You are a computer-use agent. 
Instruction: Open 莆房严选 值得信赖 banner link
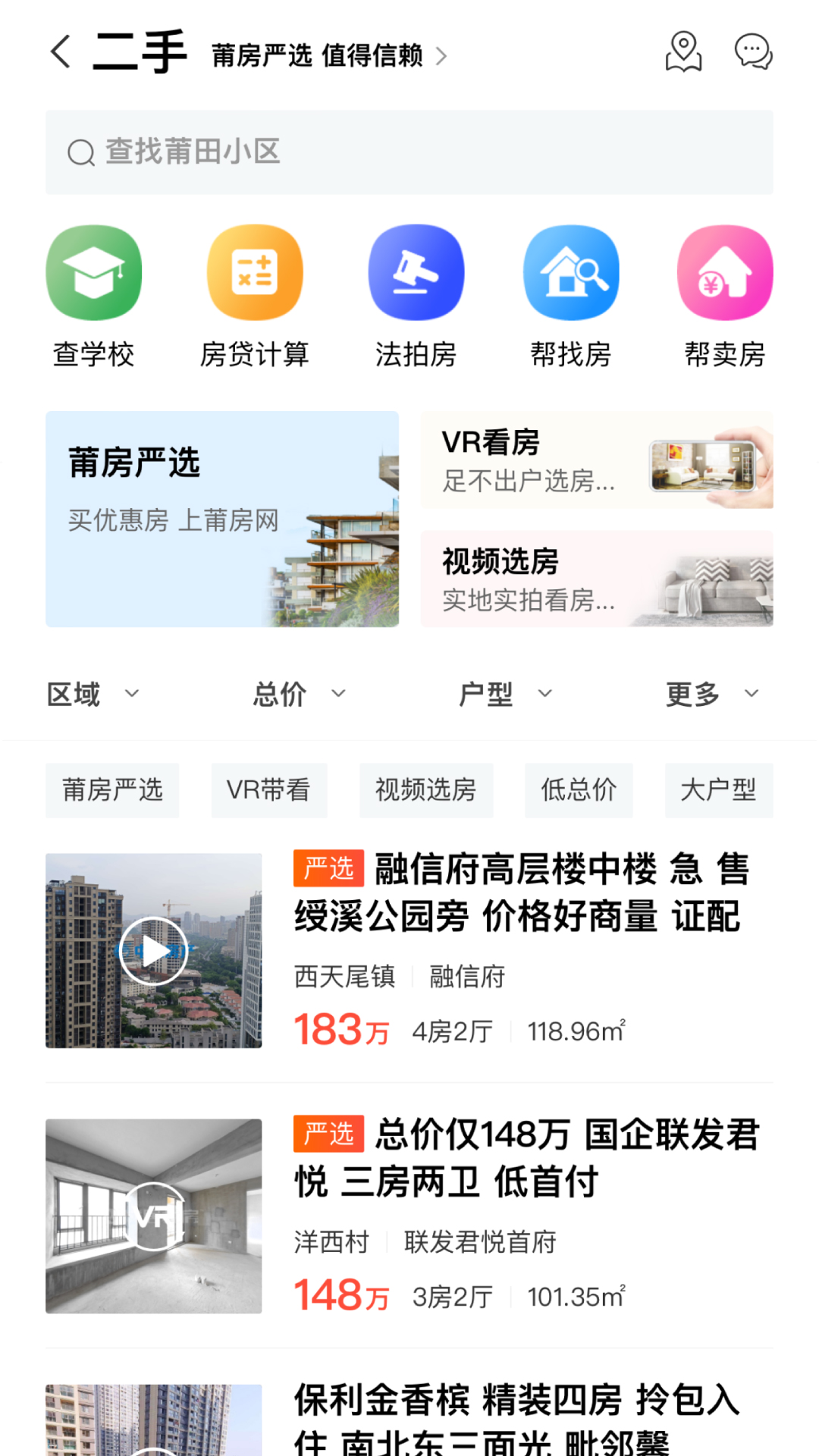tap(328, 56)
